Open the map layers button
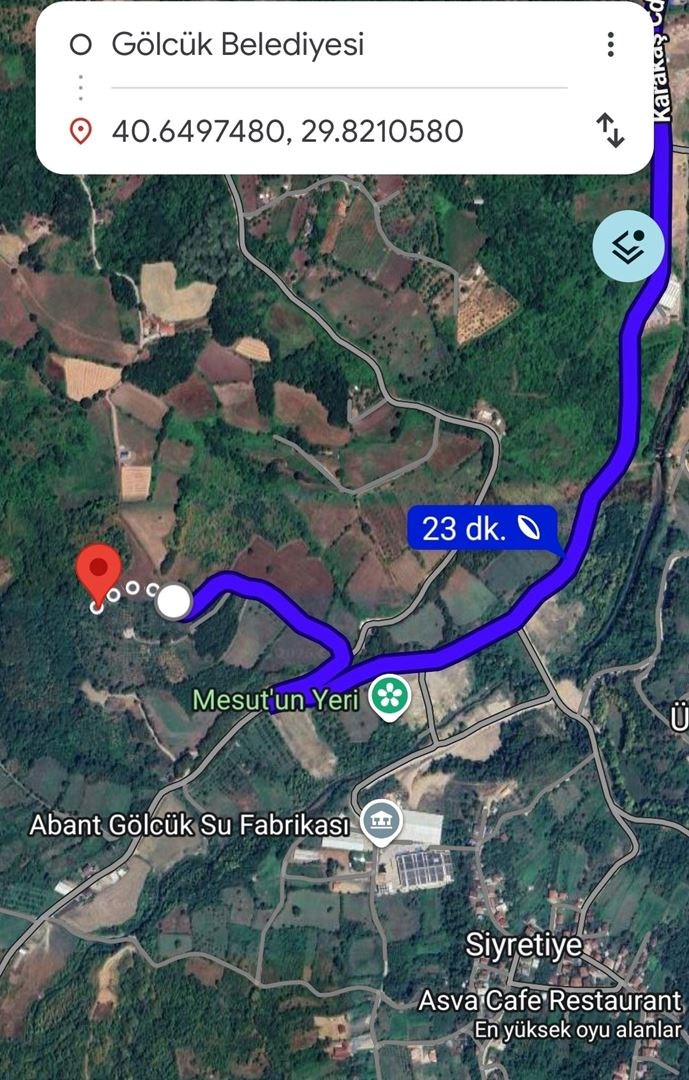This screenshot has width=689, height=1080. click(628, 247)
